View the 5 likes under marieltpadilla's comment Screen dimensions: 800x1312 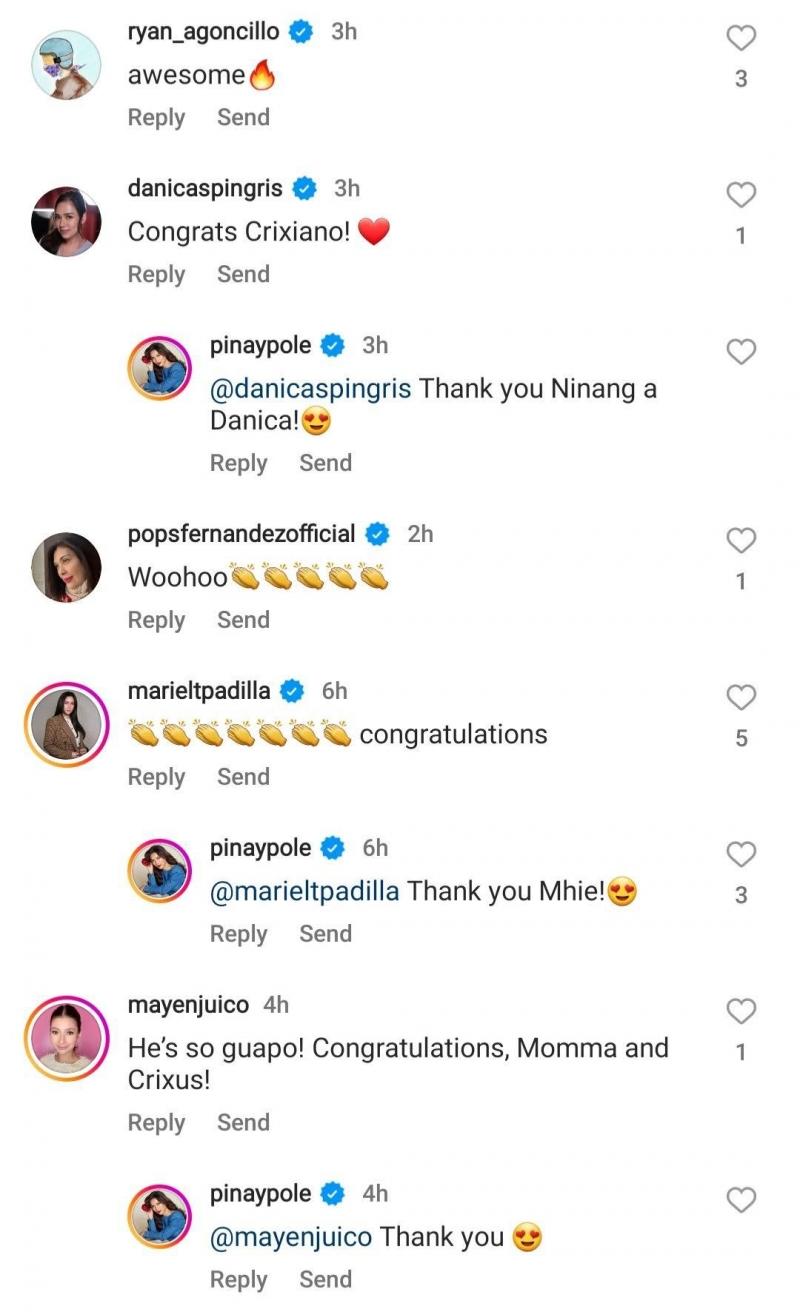[x=741, y=735]
